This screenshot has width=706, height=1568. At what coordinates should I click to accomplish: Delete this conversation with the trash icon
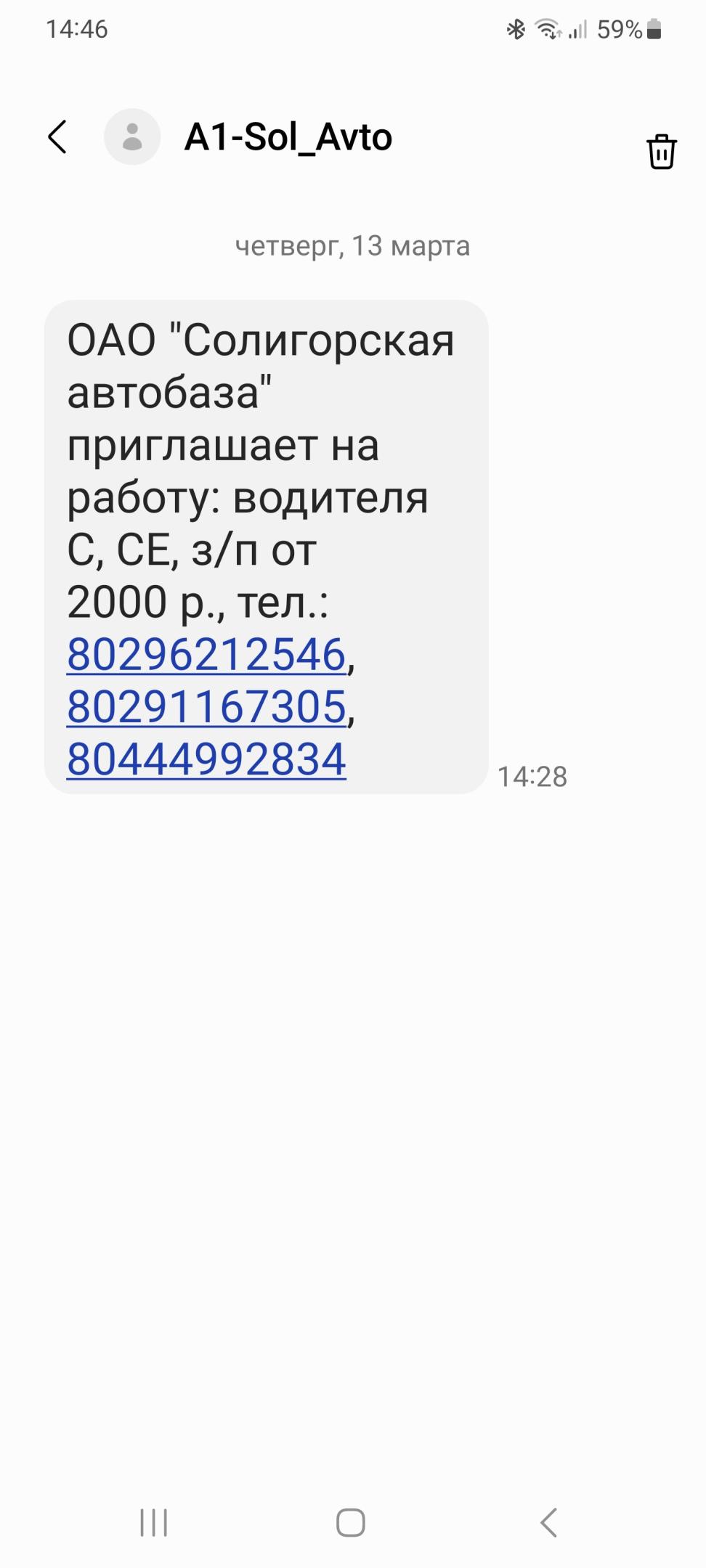[x=661, y=152]
